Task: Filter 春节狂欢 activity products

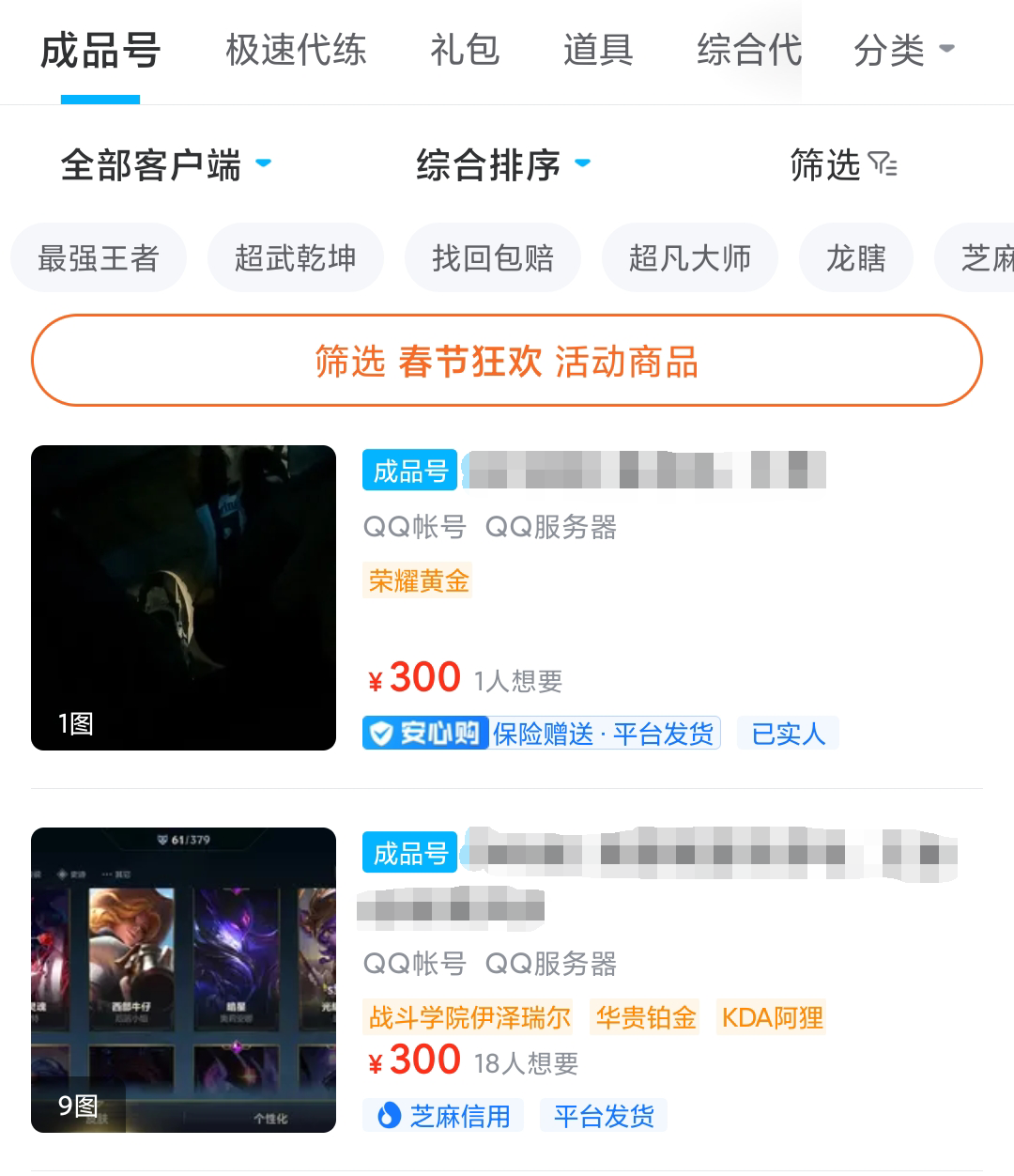Action: [507, 361]
